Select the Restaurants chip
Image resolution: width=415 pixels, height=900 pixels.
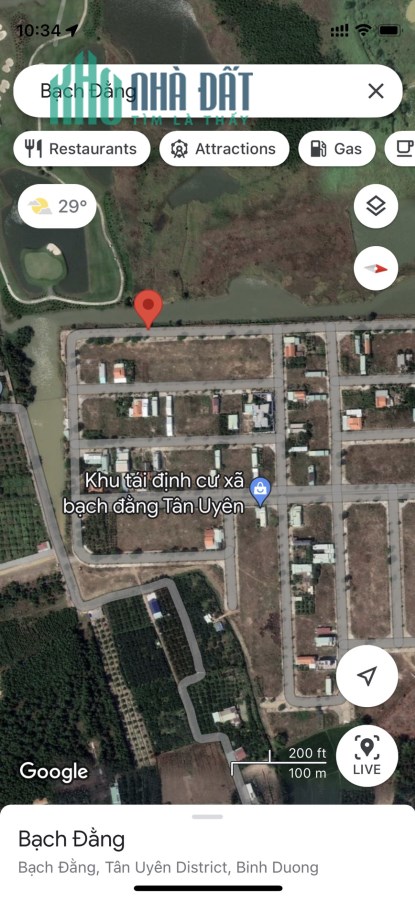tap(82, 149)
